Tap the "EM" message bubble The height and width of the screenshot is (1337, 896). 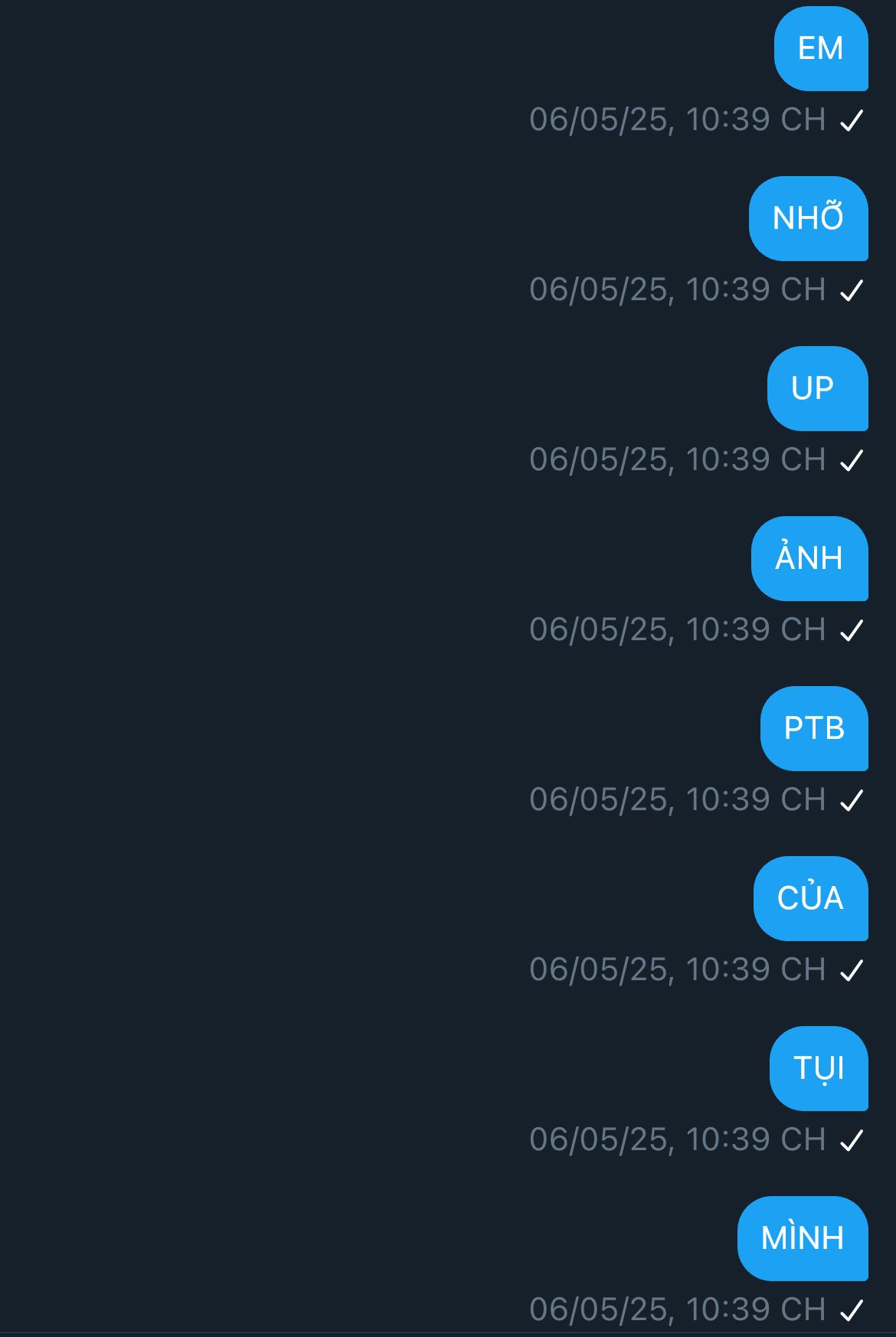point(821,48)
